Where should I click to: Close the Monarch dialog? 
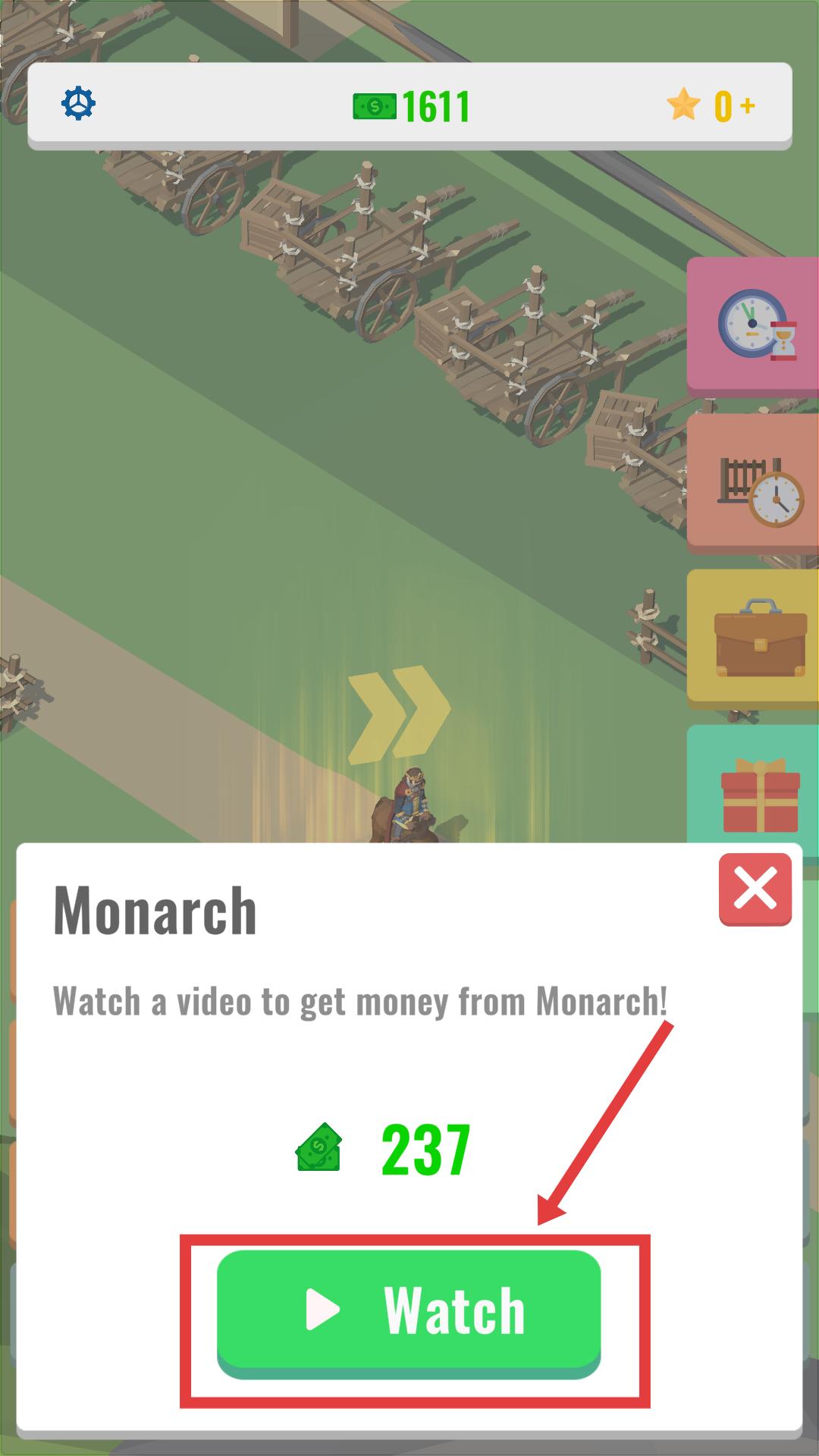tap(755, 888)
